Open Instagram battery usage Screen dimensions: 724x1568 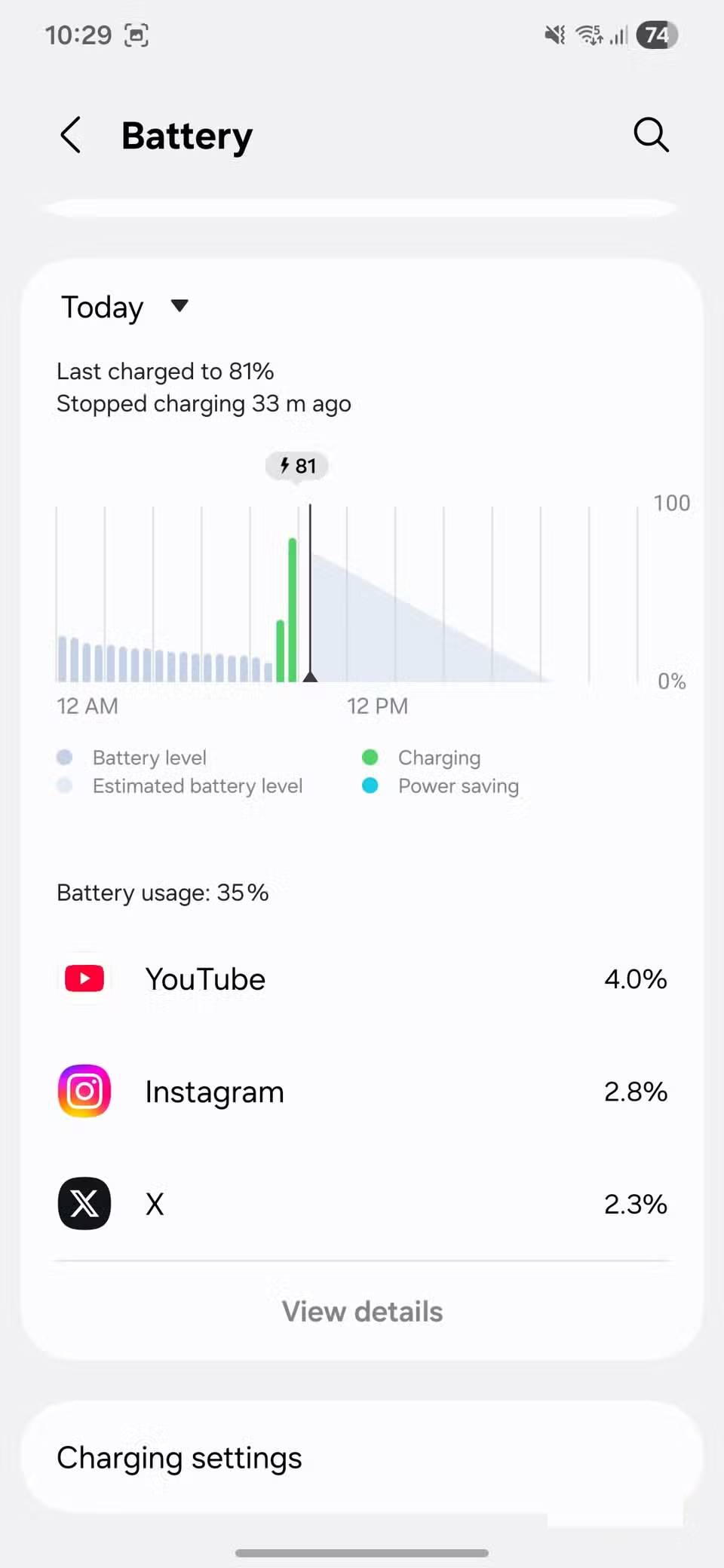click(x=362, y=1092)
